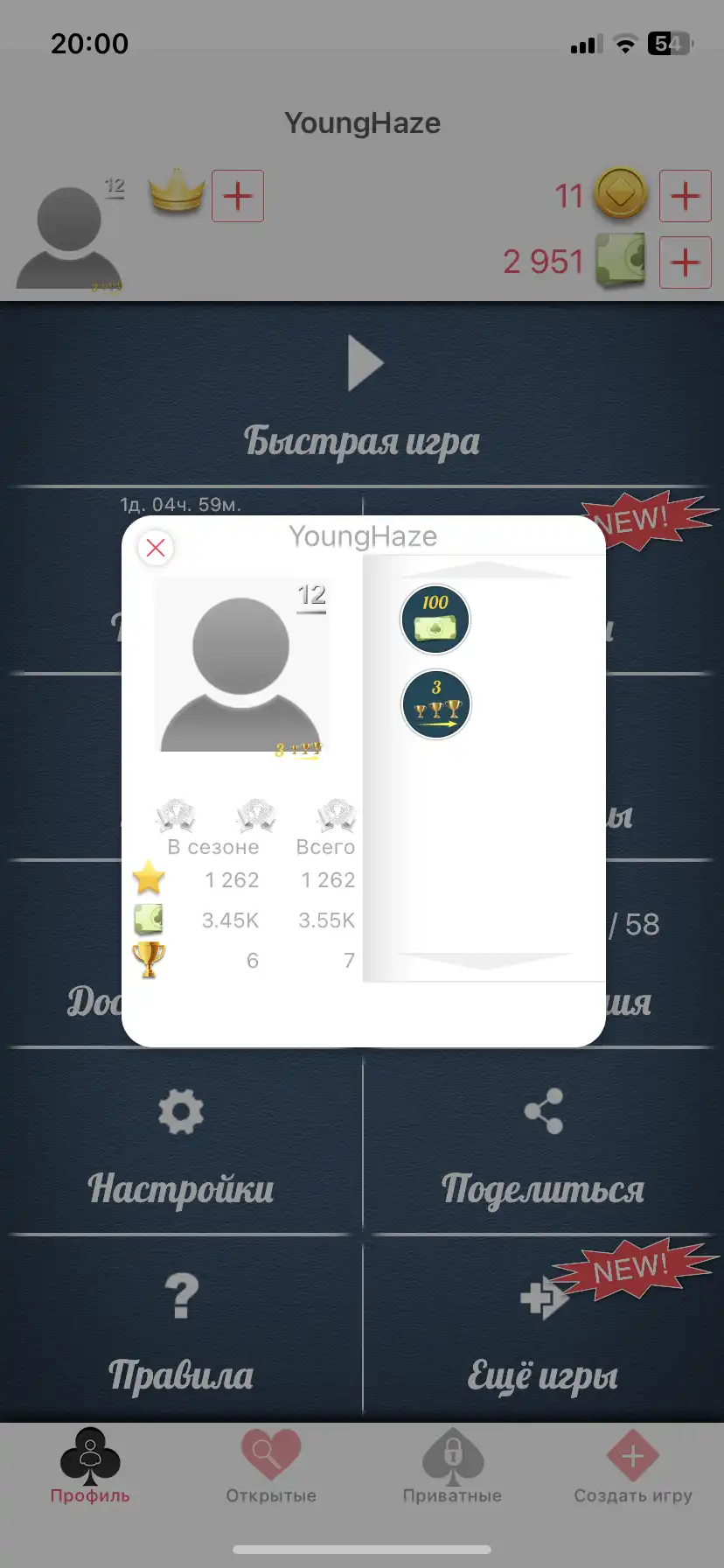Add more cash with plus button
This screenshot has width=724, height=1568.
point(685,262)
